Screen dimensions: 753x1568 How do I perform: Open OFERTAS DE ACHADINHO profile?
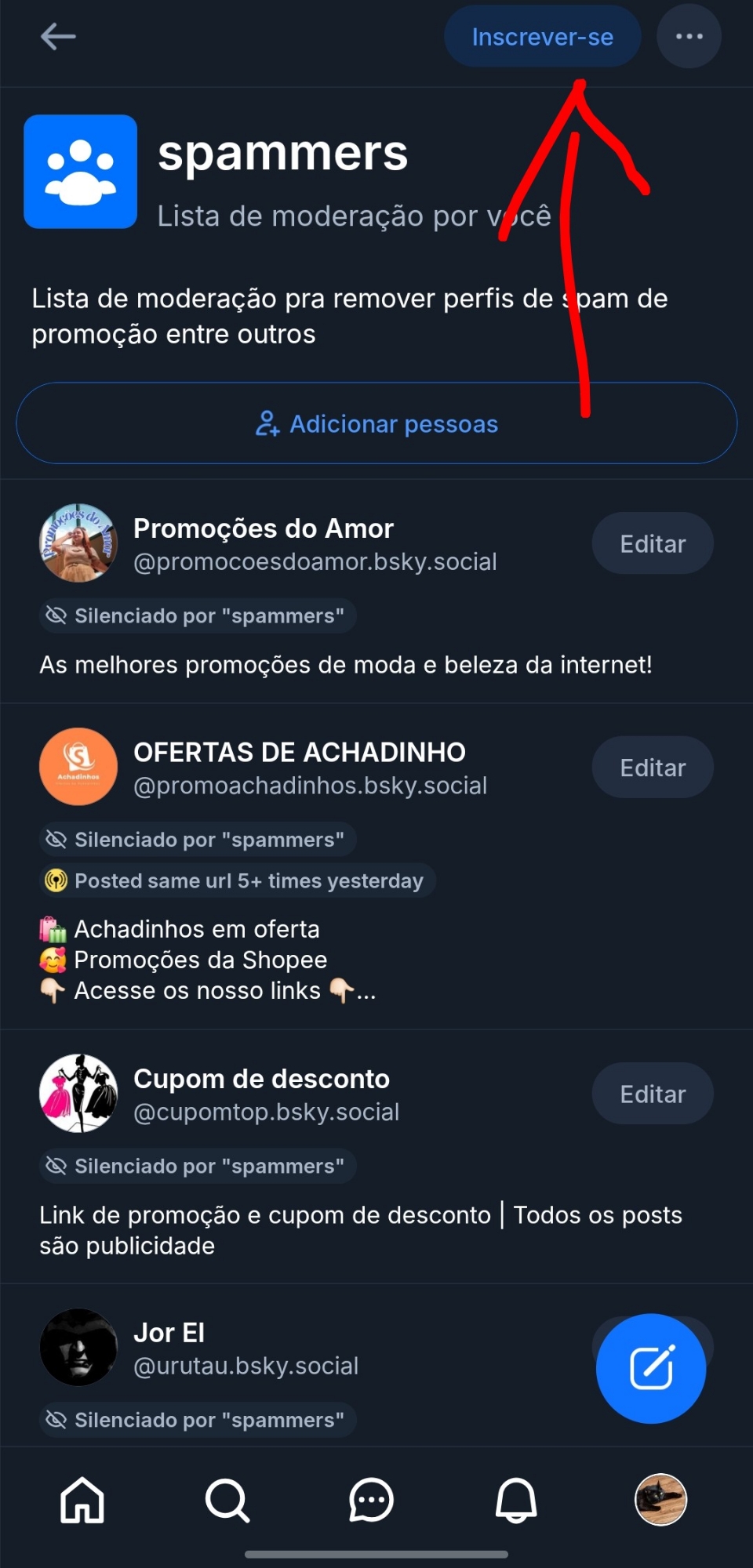point(299,753)
